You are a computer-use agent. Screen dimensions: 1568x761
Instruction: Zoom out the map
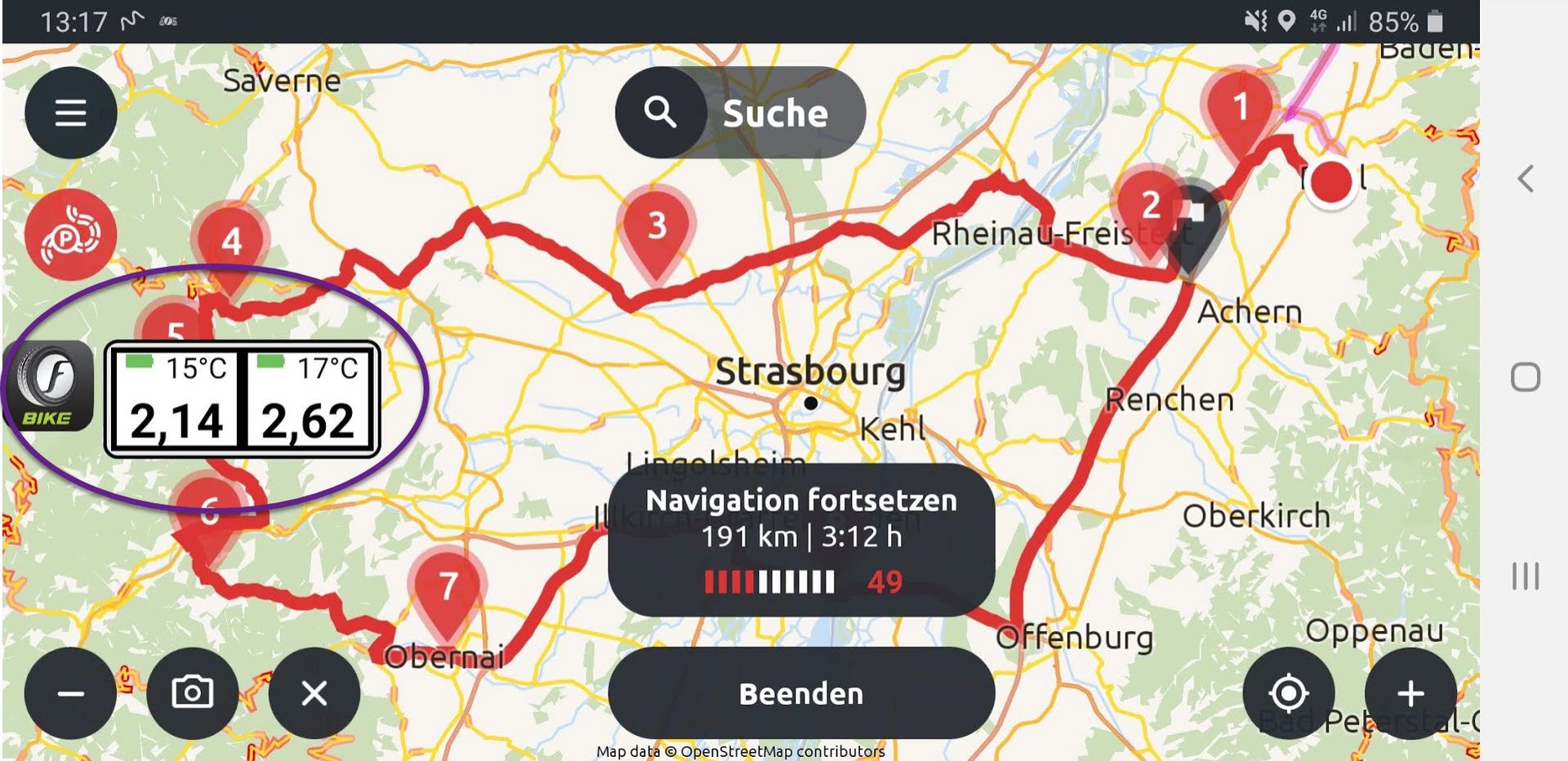click(x=70, y=694)
